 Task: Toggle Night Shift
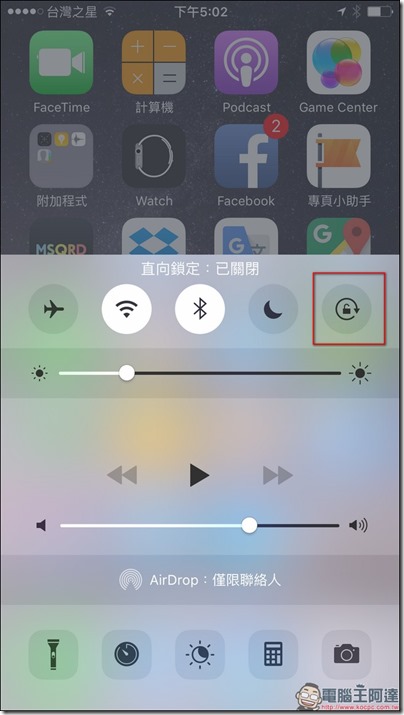pyautogui.click(x=200, y=655)
